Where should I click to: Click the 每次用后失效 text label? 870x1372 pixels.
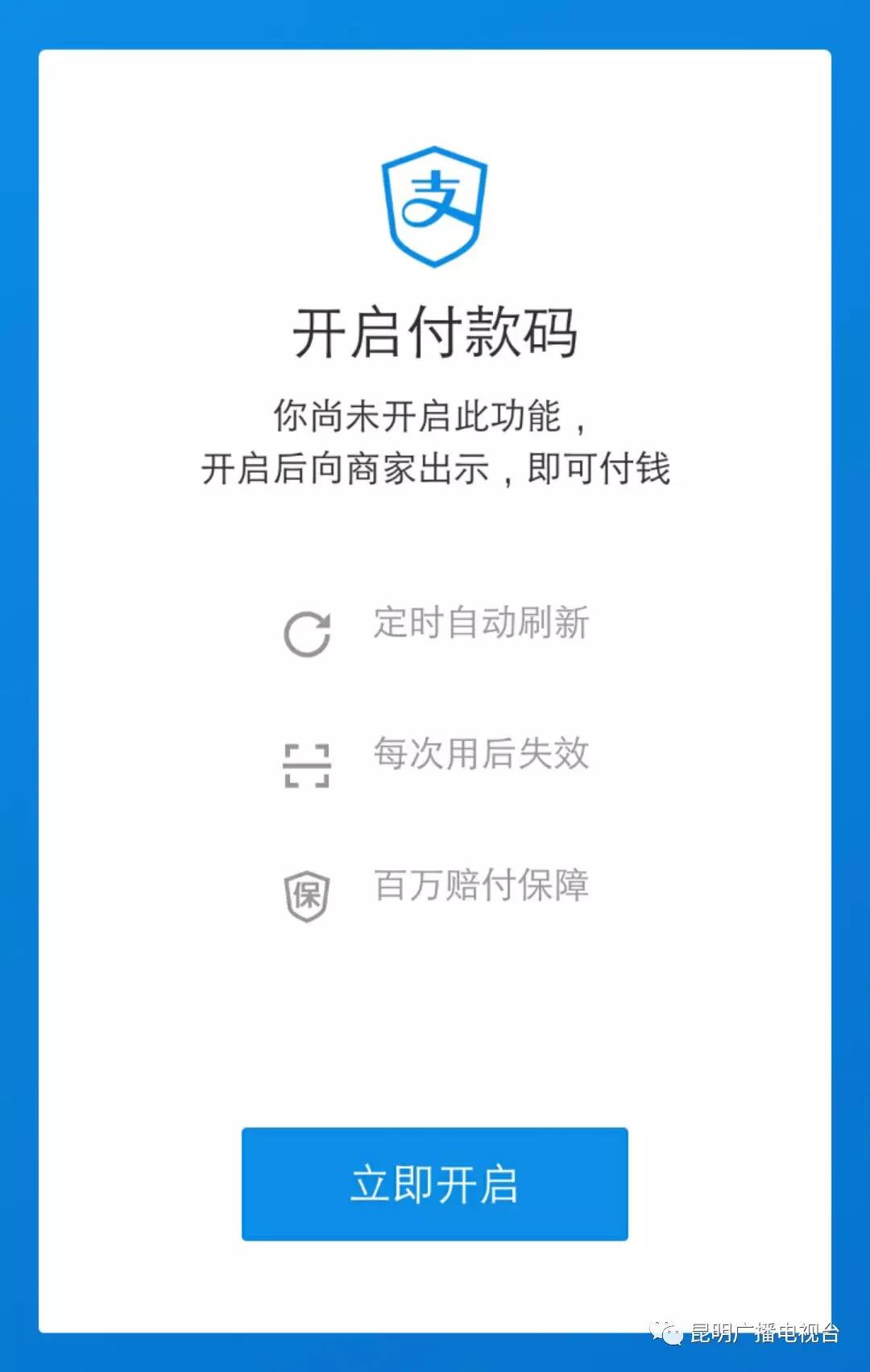[x=481, y=756]
